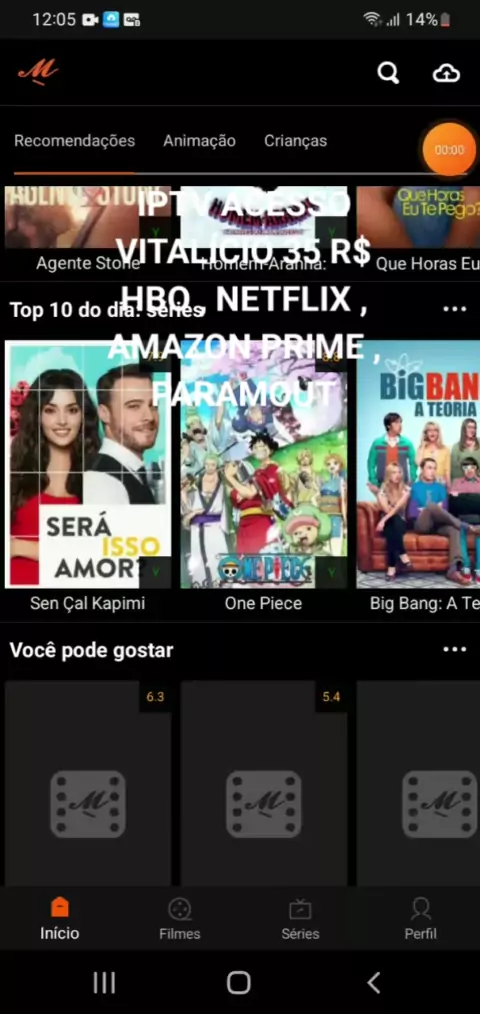Image resolution: width=480 pixels, height=1014 pixels.
Task: Go to the Séries tab
Action: tap(300, 919)
